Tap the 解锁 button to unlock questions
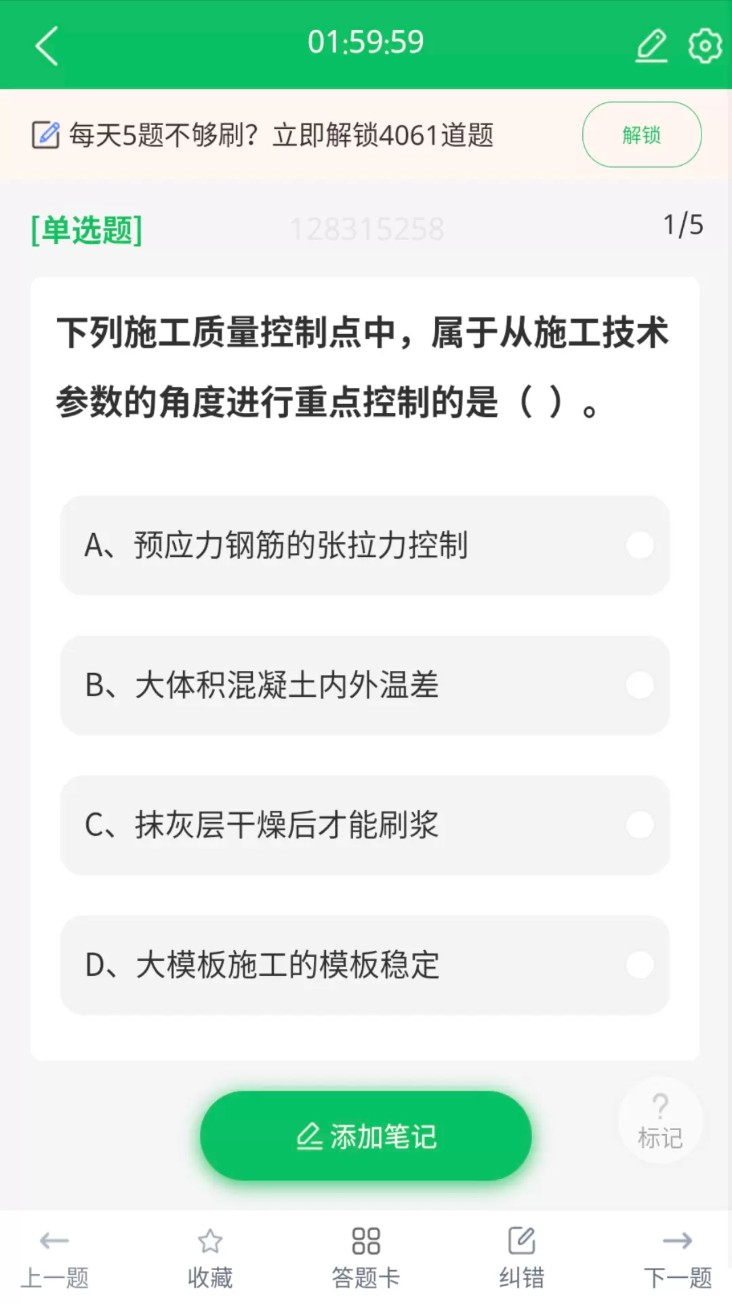The width and height of the screenshot is (732, 1304). point(641,135)
